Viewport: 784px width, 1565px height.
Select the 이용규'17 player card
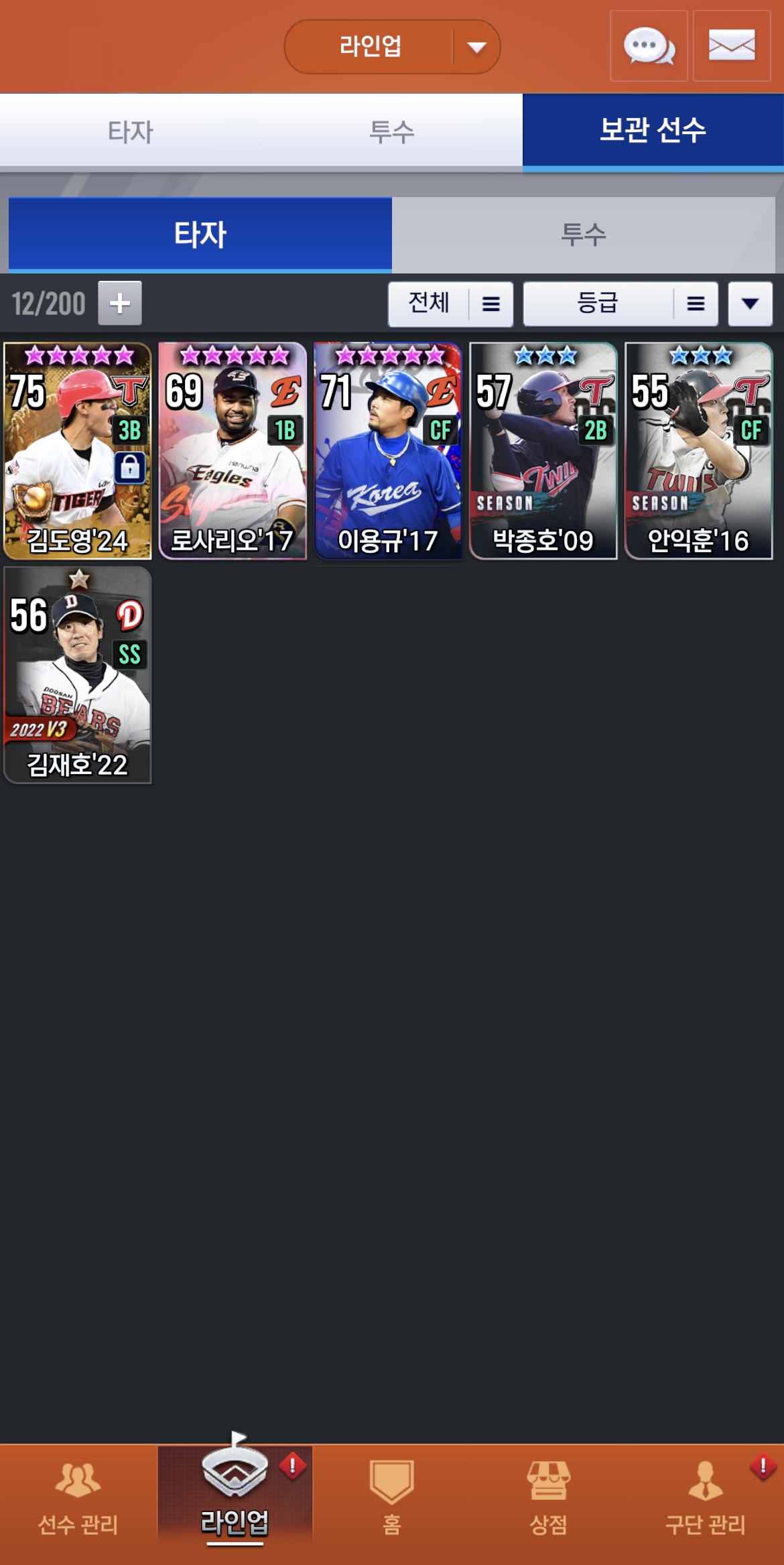[x=388, y=450]
